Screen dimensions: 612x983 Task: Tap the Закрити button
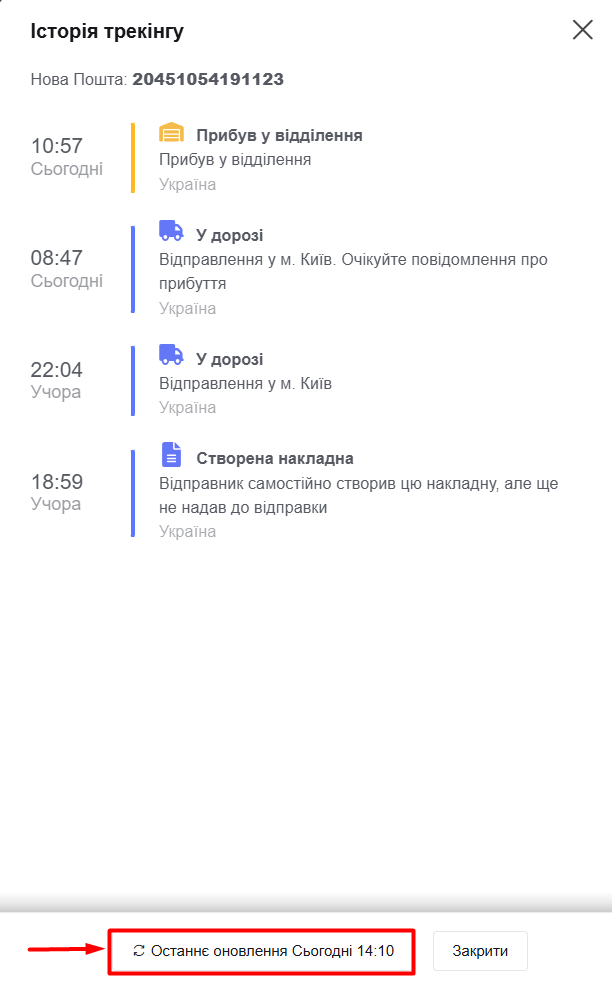click(x=480, y=951)
